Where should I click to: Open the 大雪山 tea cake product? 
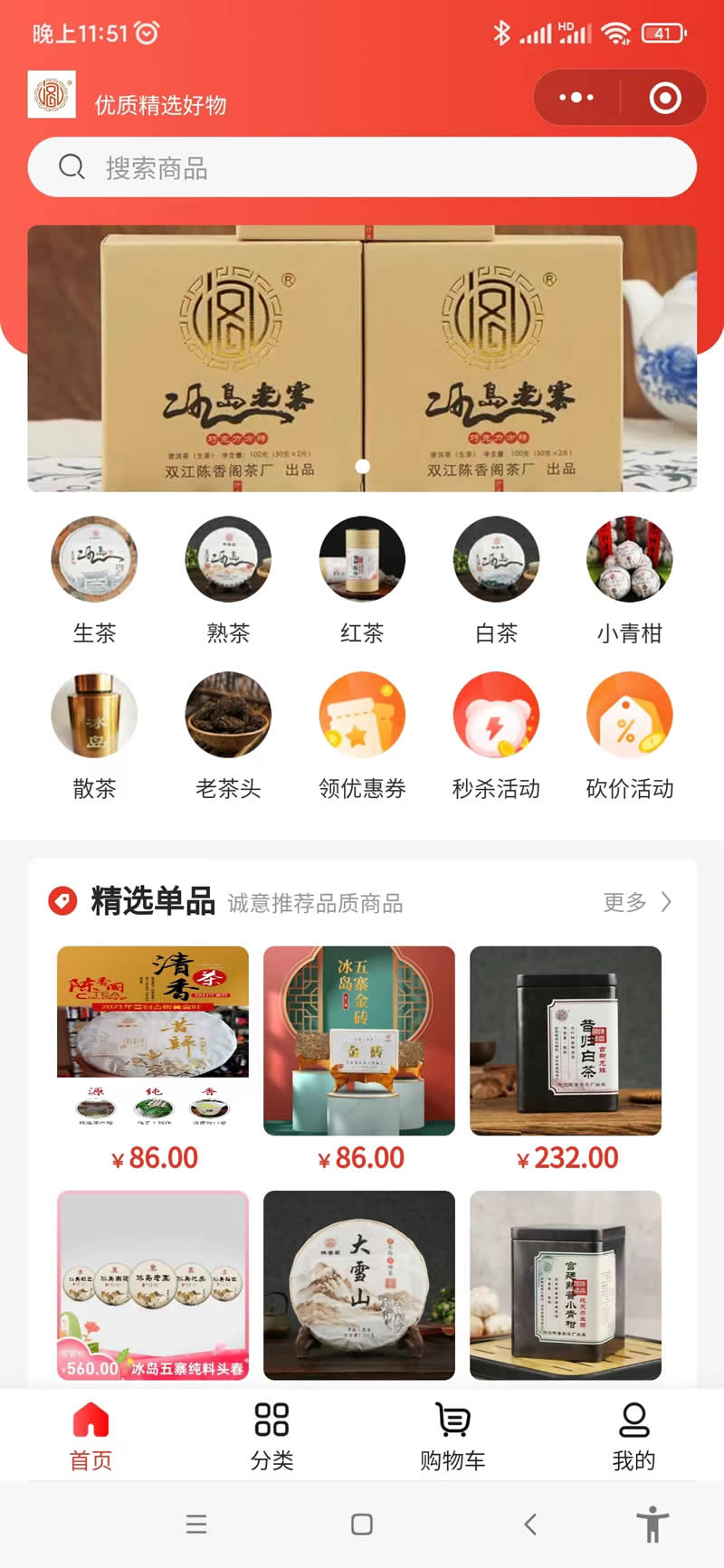pyautogui.click(x=359, y=1285)
